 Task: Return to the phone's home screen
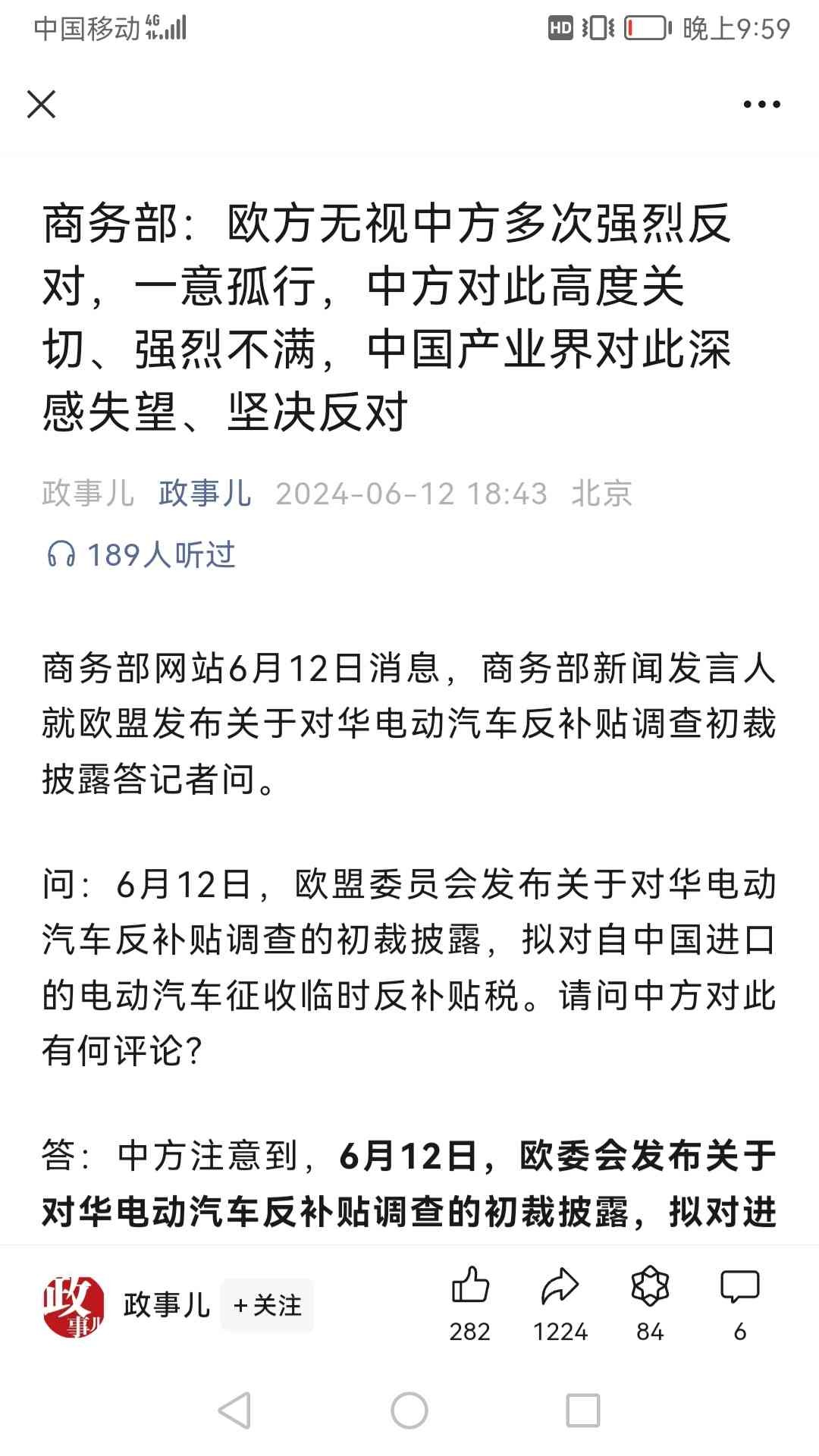pos(409,1410)
